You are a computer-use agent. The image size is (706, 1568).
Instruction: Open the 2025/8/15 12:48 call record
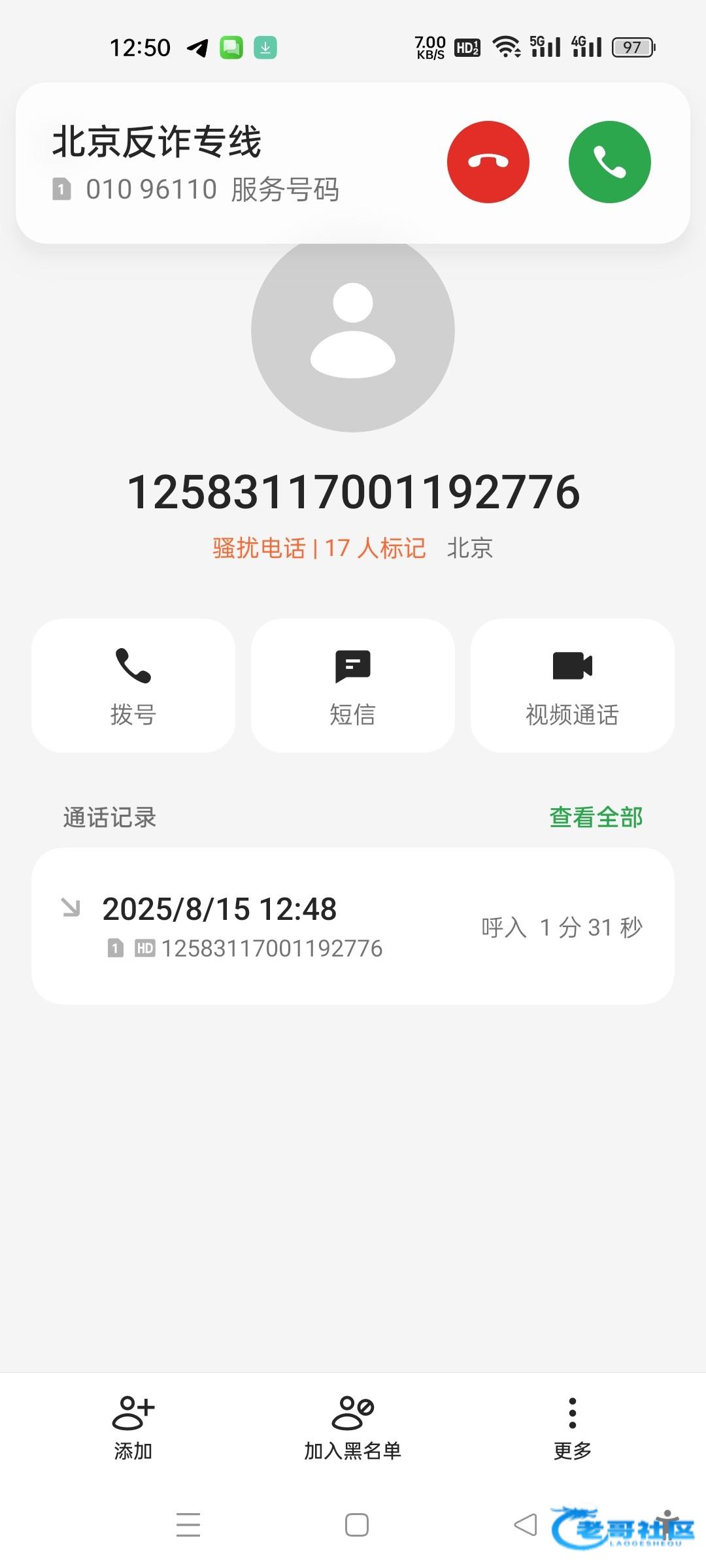click(353, 926)
